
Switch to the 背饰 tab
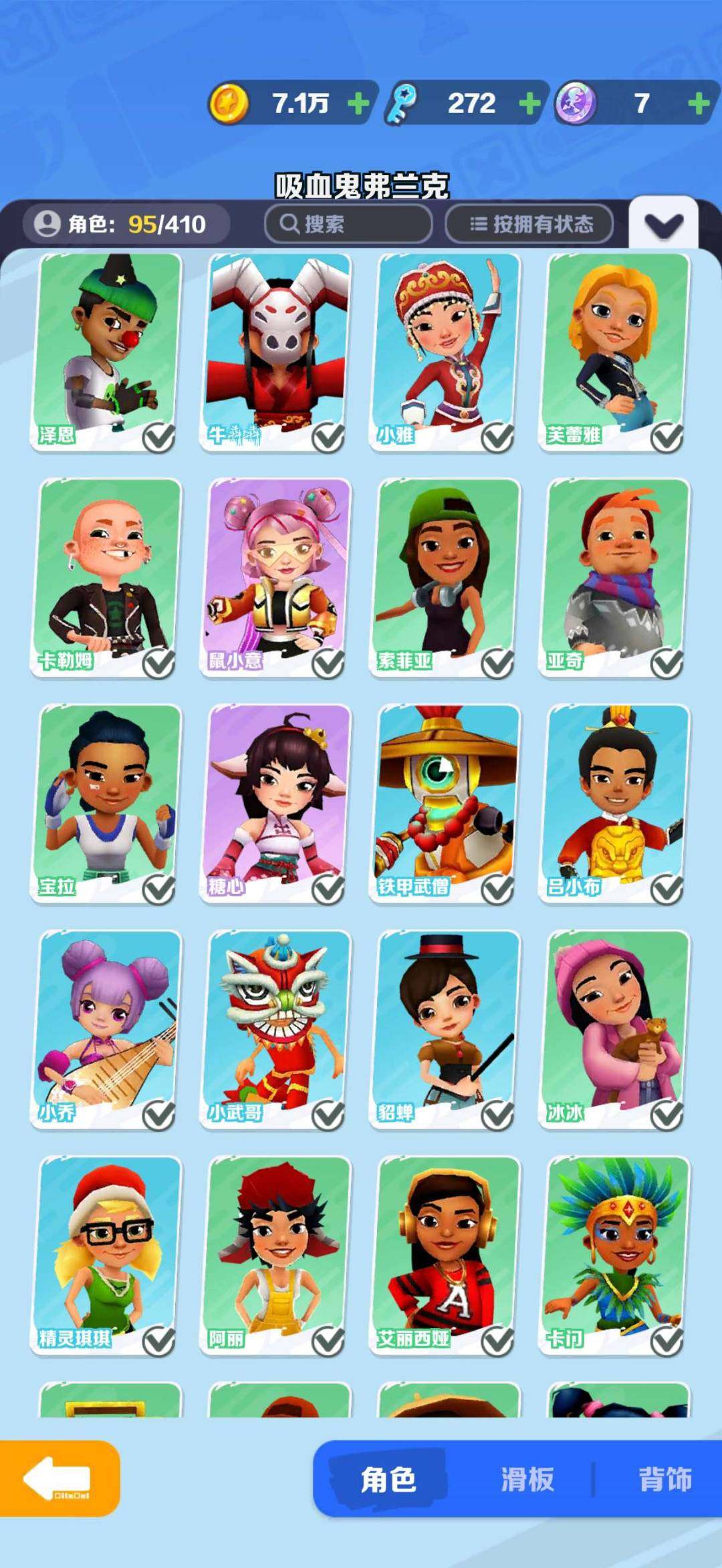click(x=665, y=1479)
